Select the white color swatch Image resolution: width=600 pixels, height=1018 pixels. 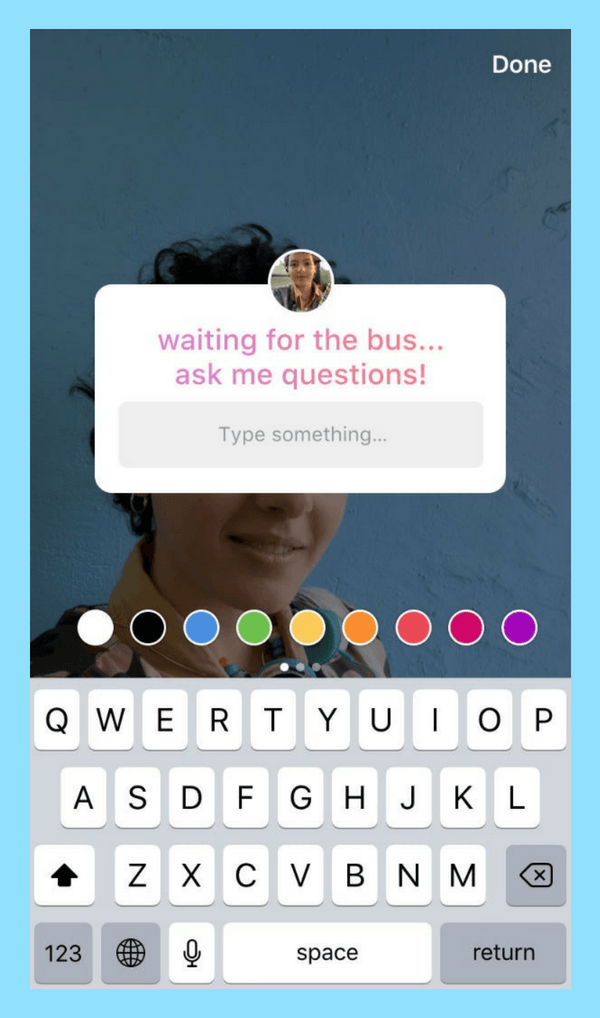click(96, 628)
